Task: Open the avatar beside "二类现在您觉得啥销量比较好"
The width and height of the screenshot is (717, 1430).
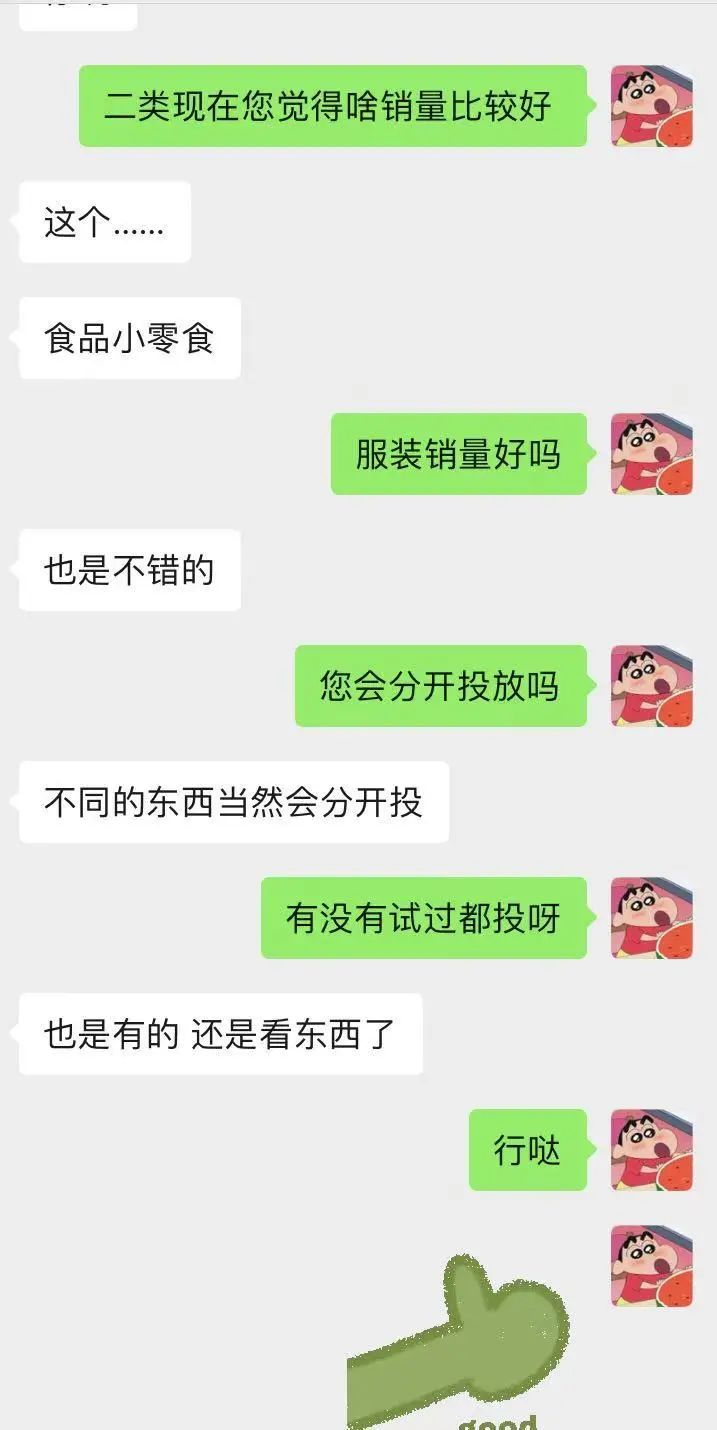Action: click(x=651, y=106)
